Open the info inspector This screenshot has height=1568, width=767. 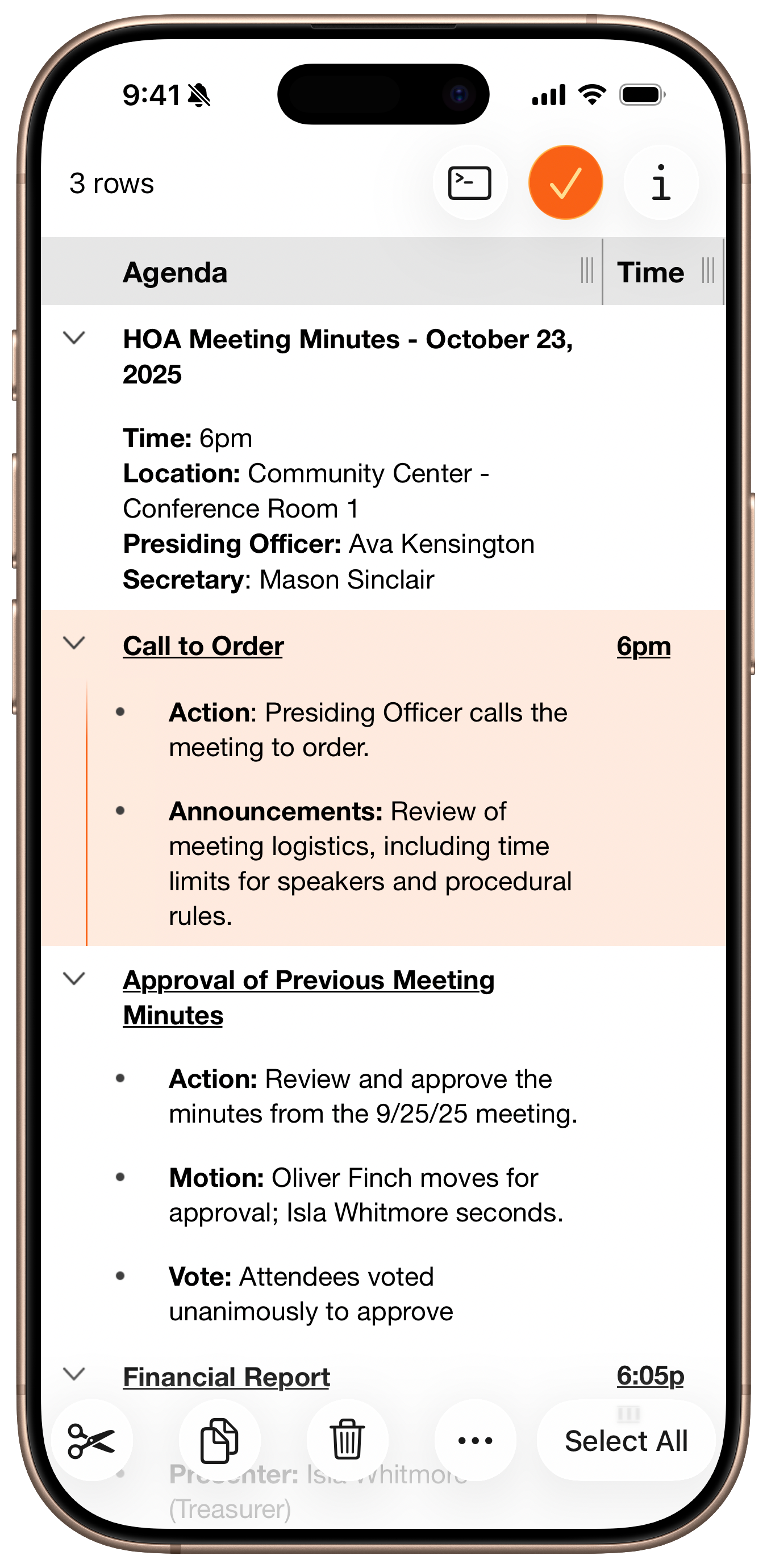pos(660,183)
